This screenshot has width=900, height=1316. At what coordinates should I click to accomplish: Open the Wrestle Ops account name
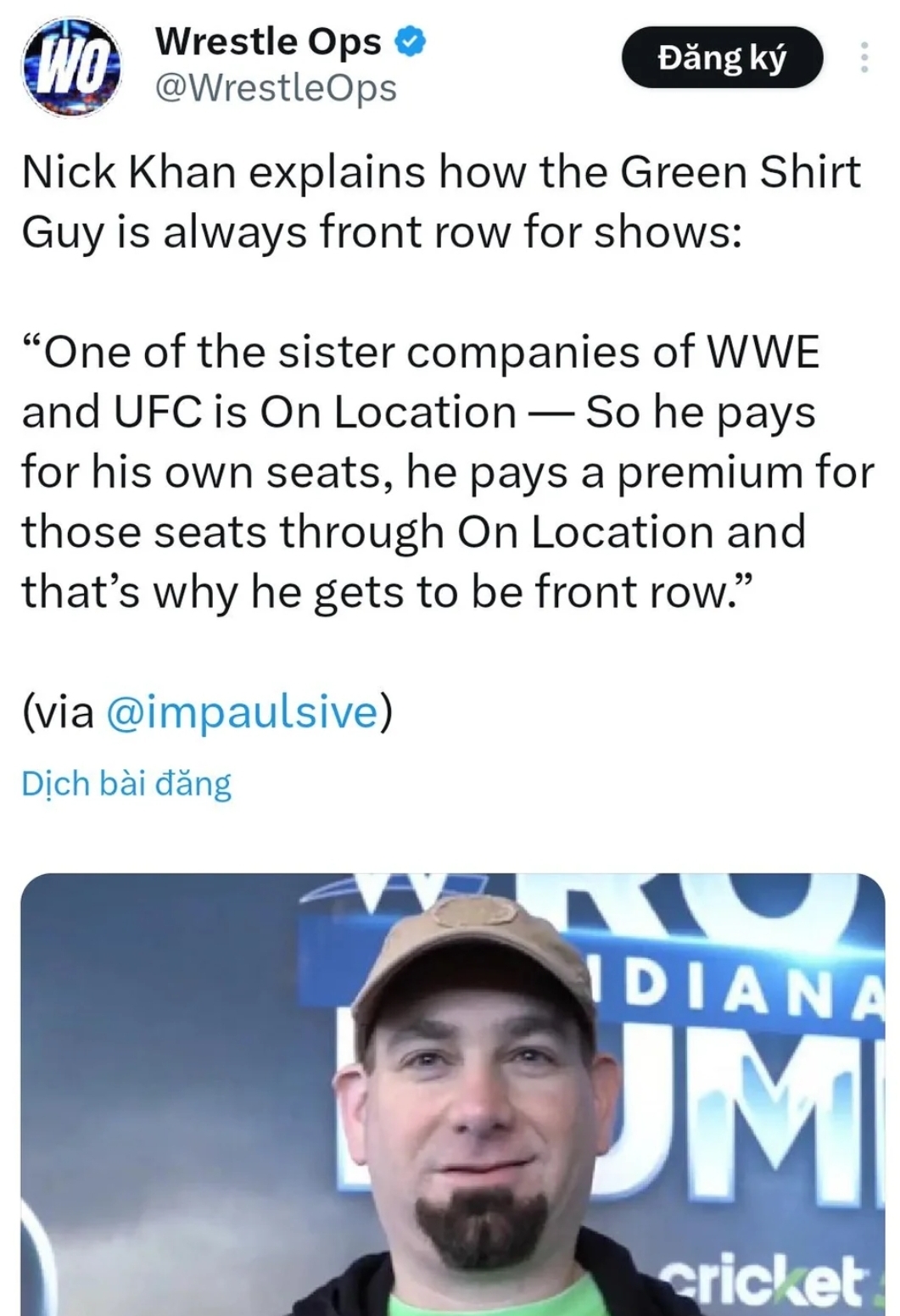[269, 41]
